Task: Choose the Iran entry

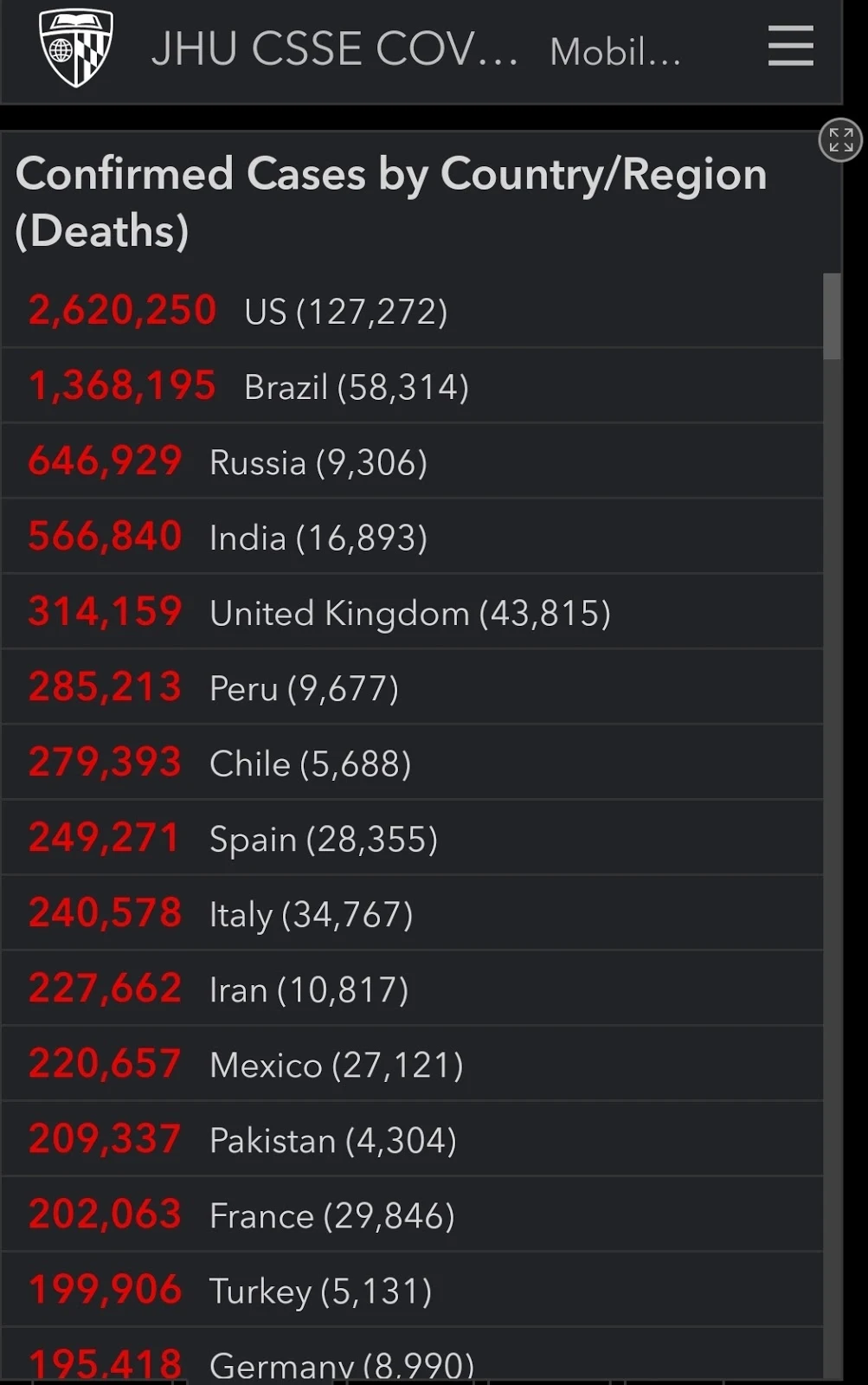Action: click(412, 989)
